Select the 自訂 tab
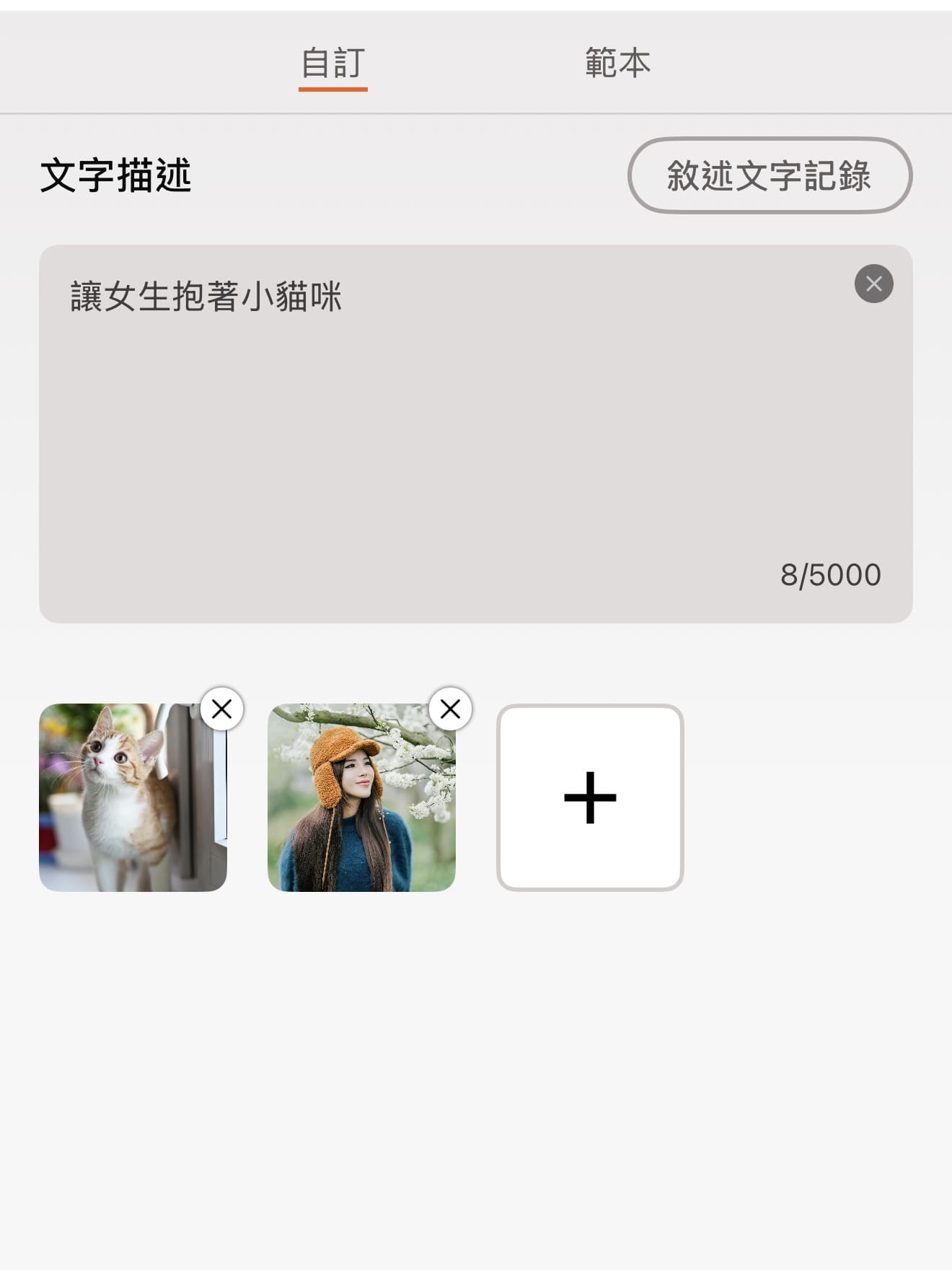 [332, 63]
